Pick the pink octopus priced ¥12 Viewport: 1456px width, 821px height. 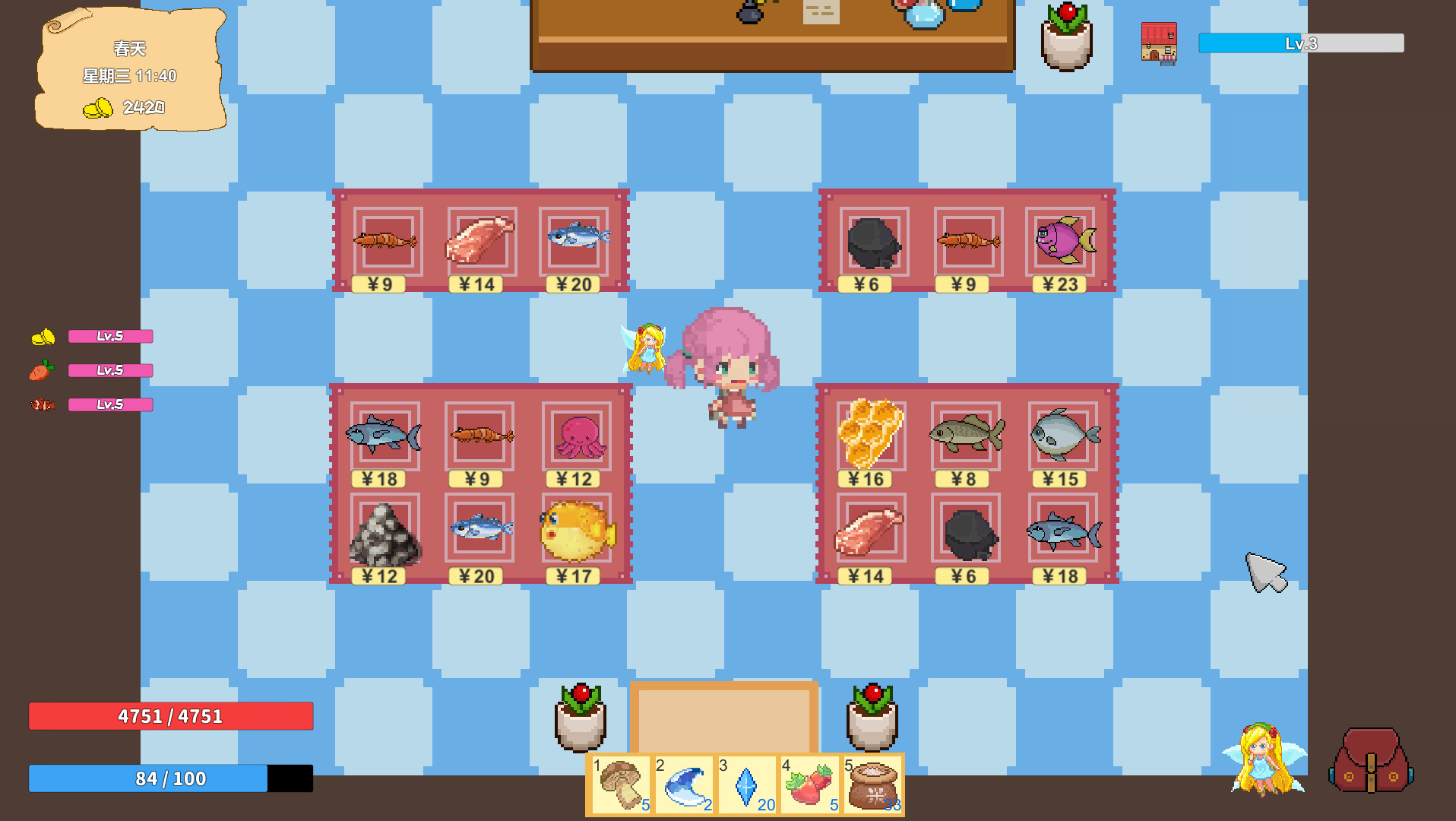[578, 436]
